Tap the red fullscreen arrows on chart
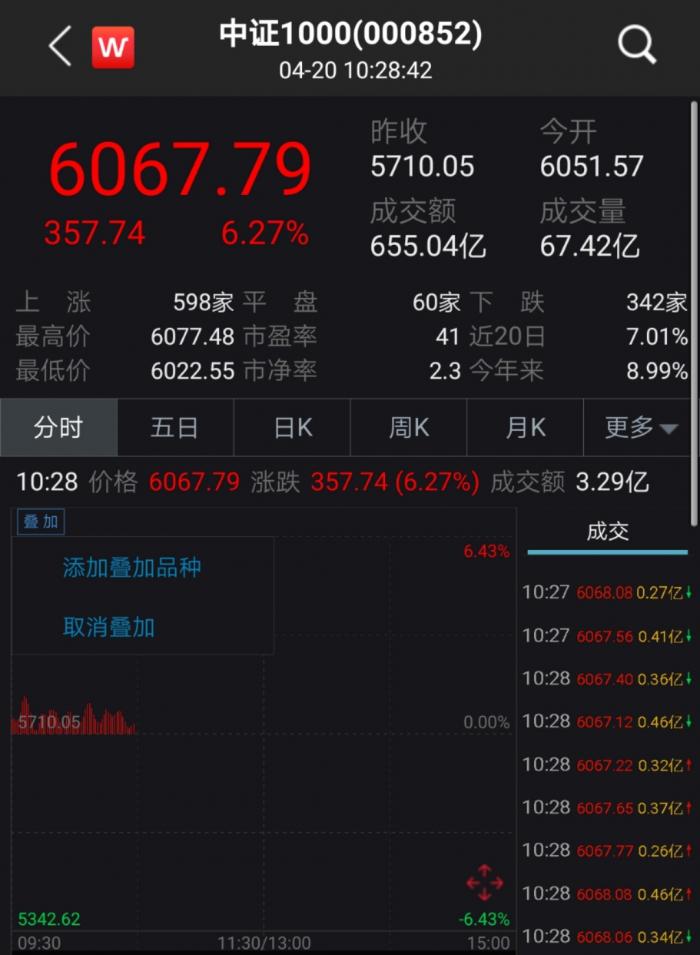The image size is (700, 955). [485, 883]
